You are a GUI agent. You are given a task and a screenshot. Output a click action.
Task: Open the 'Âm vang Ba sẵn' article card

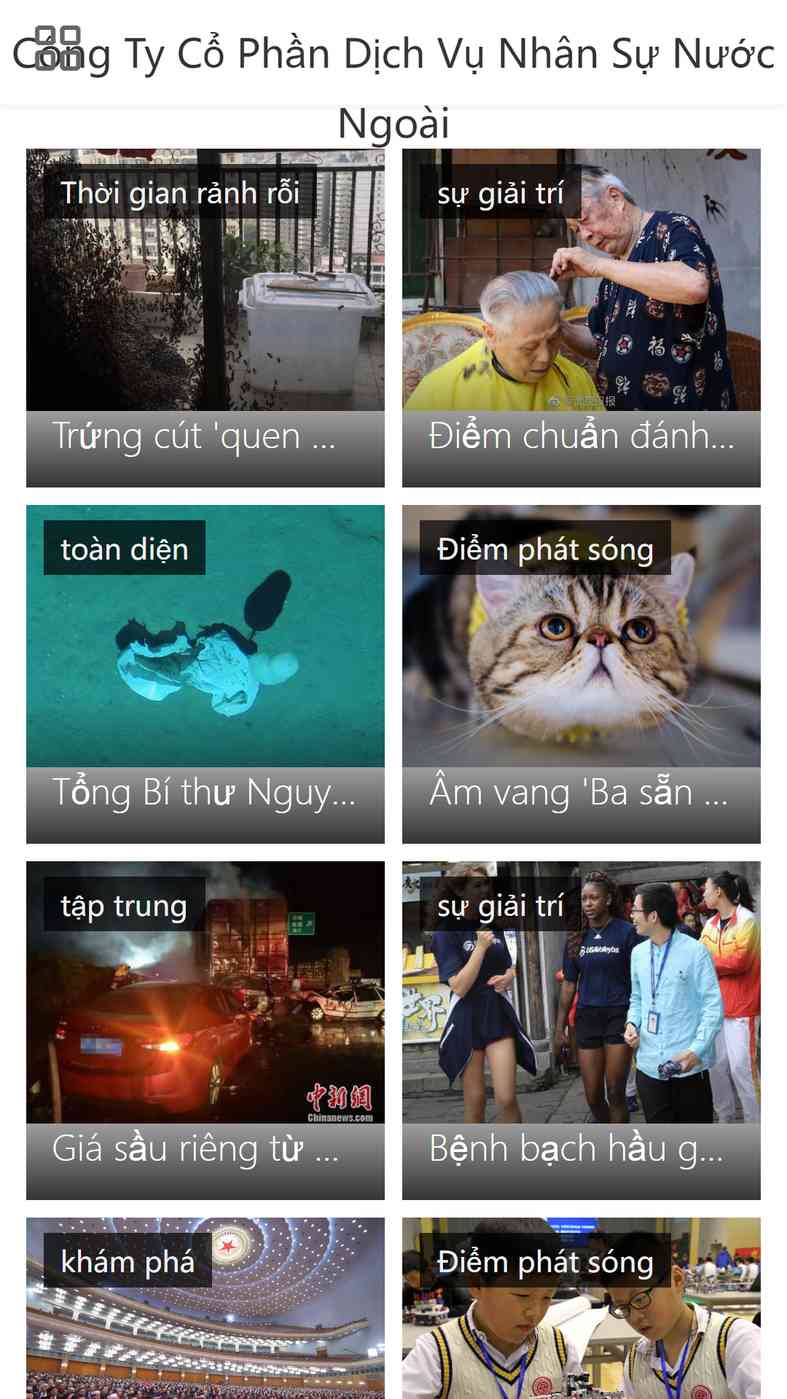coord(581,674)
